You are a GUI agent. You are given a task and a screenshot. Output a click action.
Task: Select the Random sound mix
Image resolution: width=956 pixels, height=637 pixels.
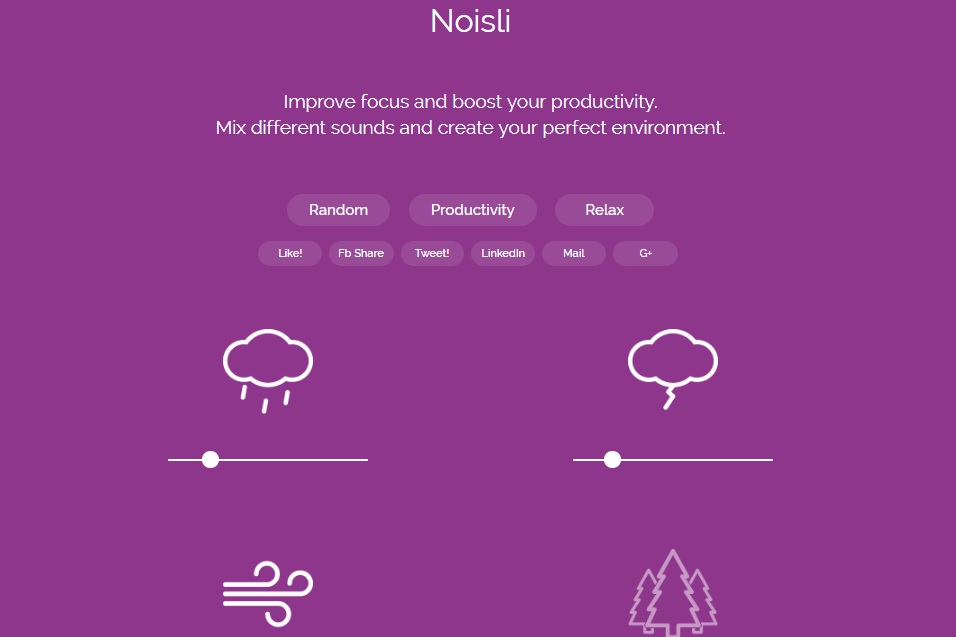coord(338,210)
